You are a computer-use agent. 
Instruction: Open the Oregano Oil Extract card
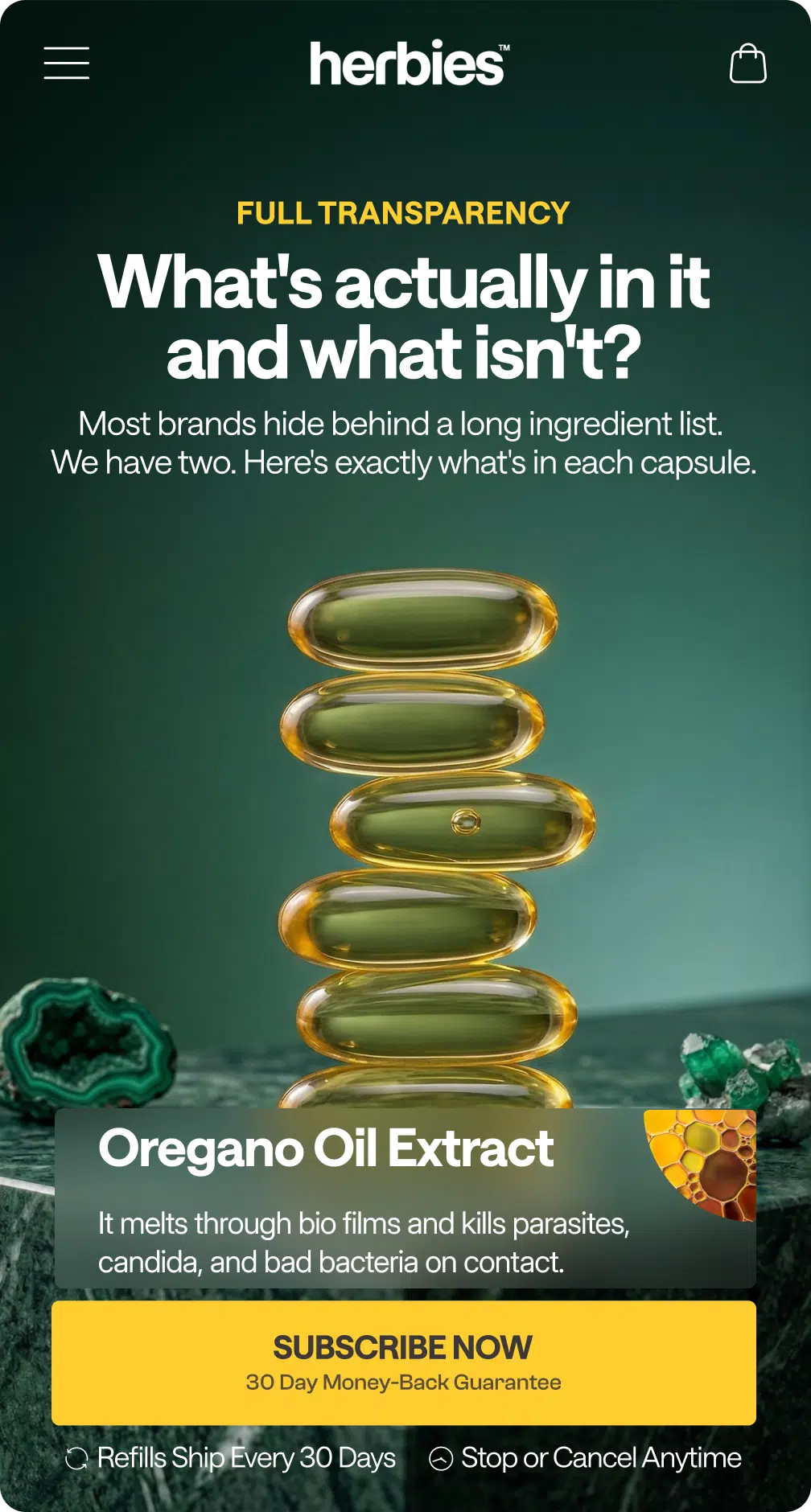(x=405, y=1198)
